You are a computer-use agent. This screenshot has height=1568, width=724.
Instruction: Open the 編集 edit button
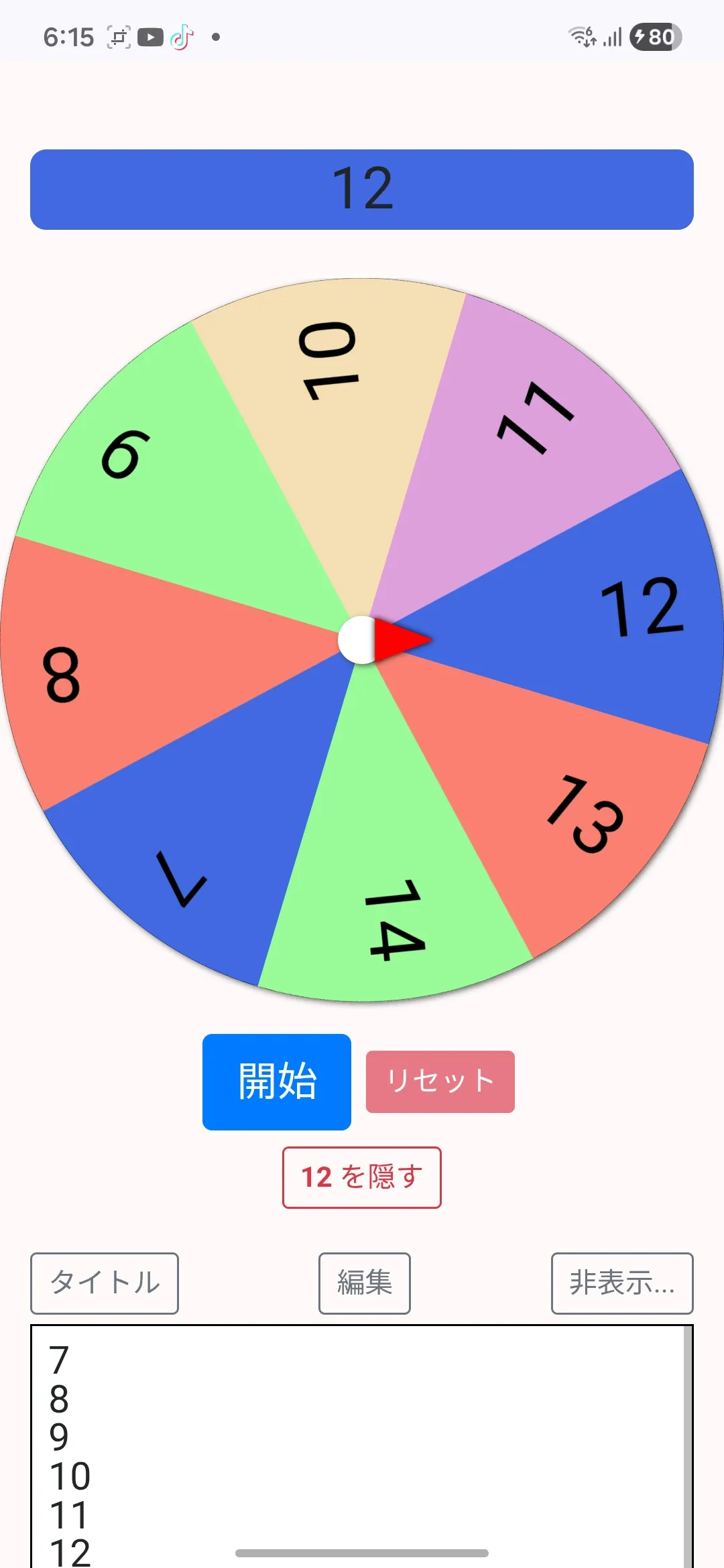point(365,1283)
